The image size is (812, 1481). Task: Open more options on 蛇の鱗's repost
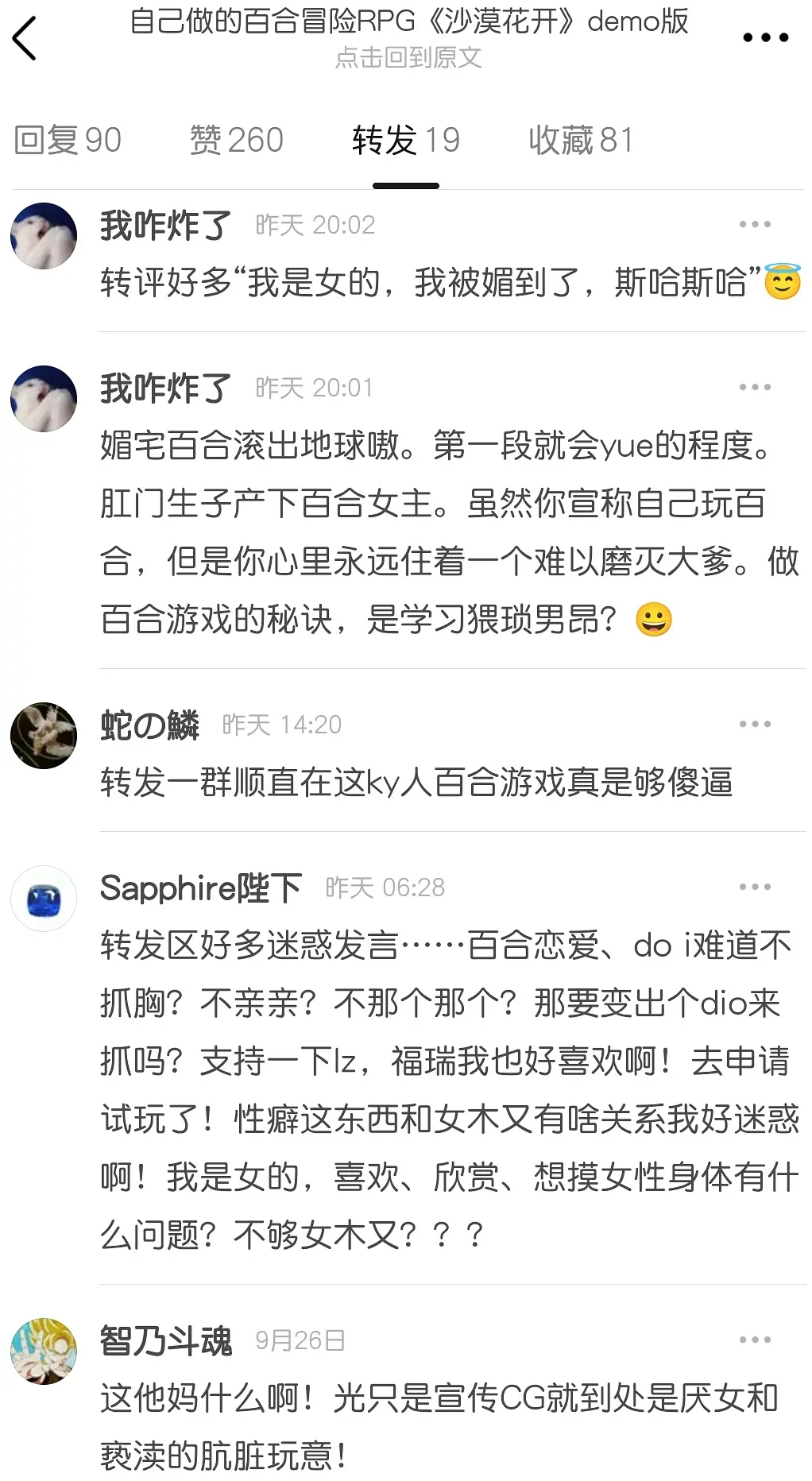(x=754, y=725)
